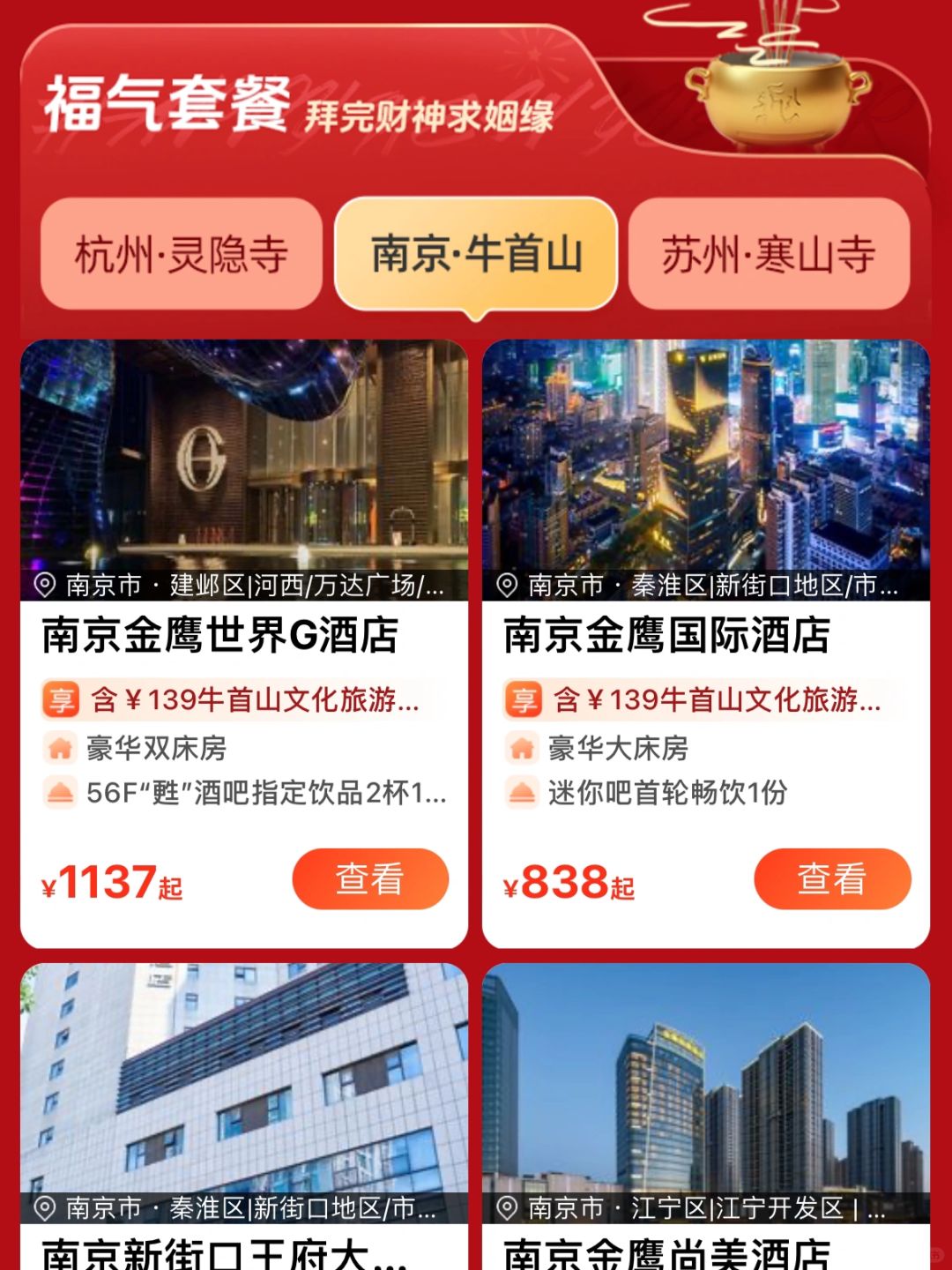Tap 查看 for the ¥1137 hotel
This screenshot has width=952, height=1270.
(370, 879)
